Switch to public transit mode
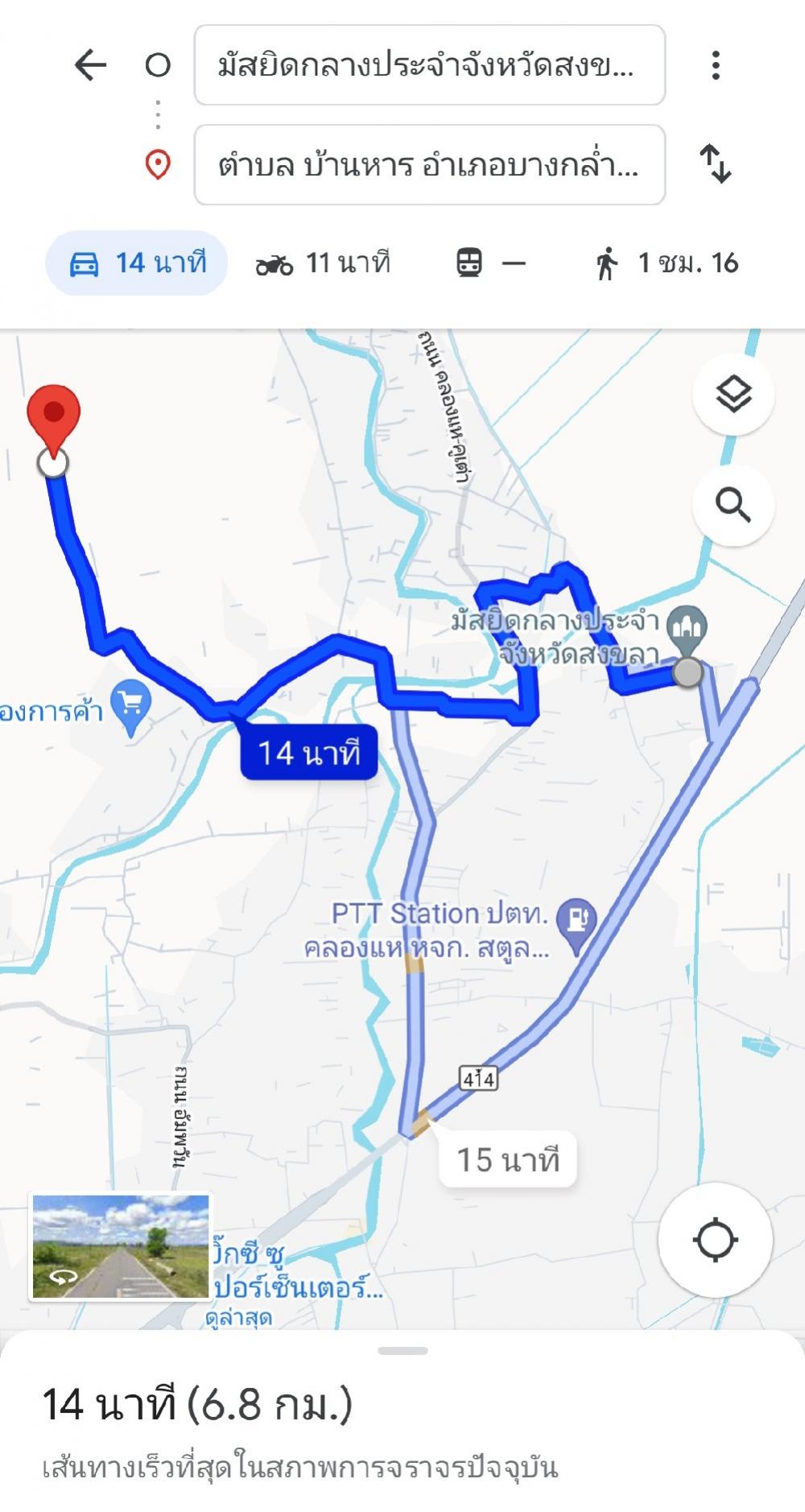The image size is (805, 1512). [491, 263]
